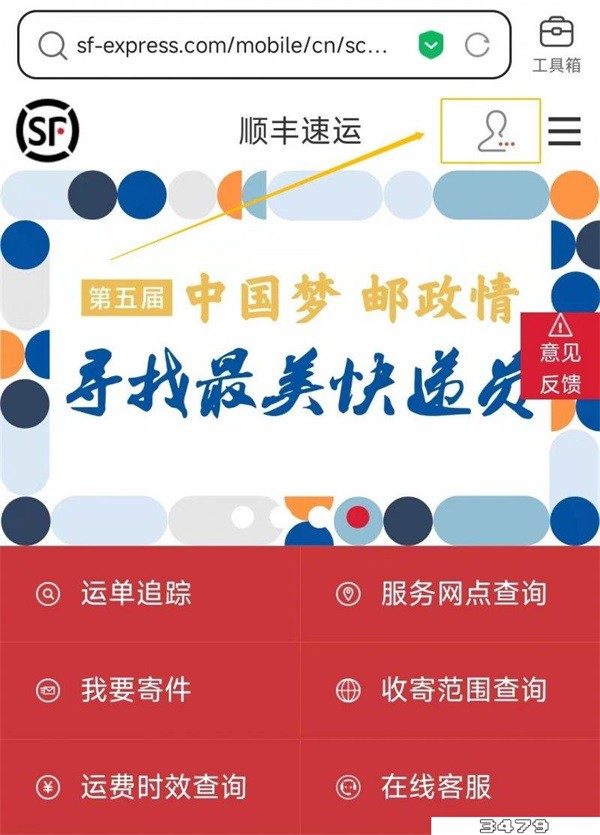Open the user account profile icon
600x835 pixels.
[490, 131]
